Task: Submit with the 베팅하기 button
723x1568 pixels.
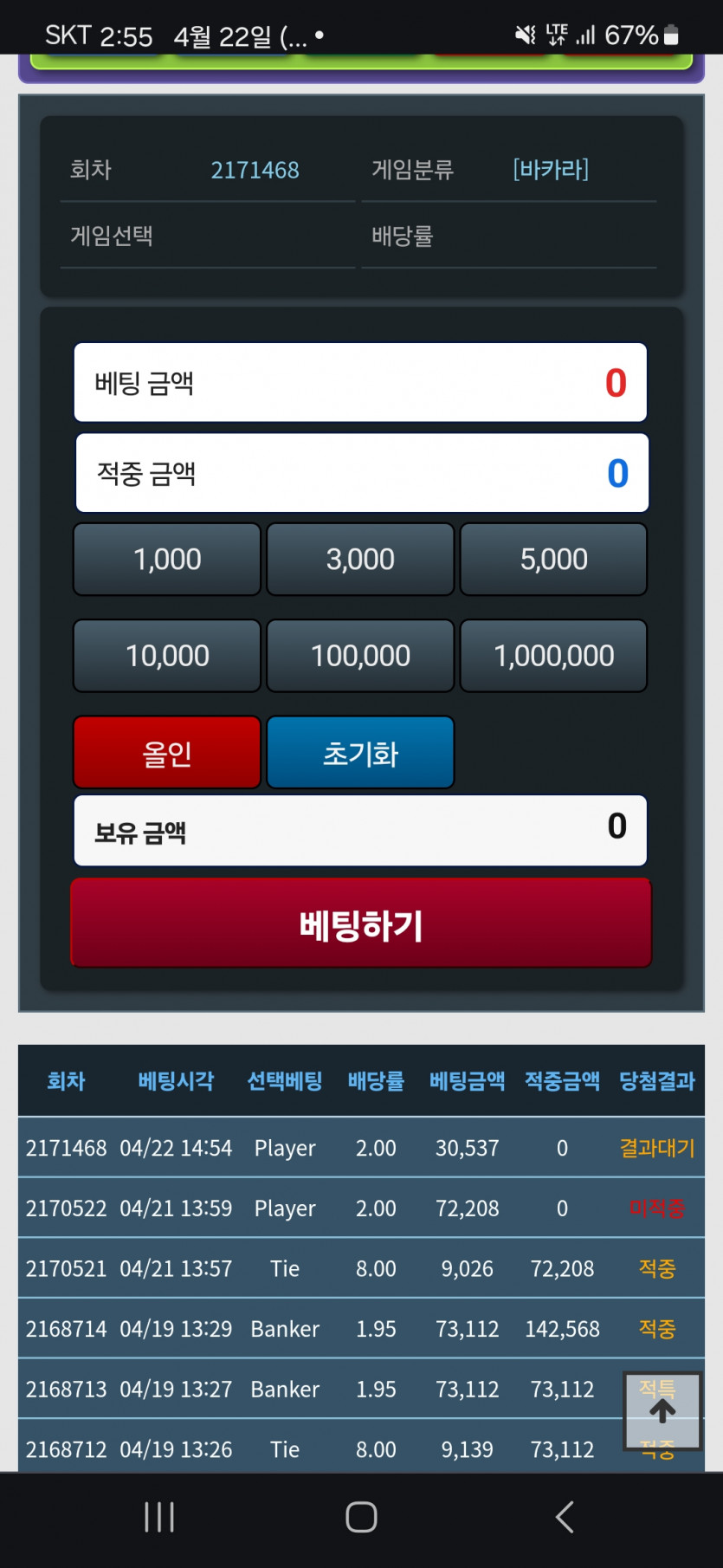Action: coord(361,923)
